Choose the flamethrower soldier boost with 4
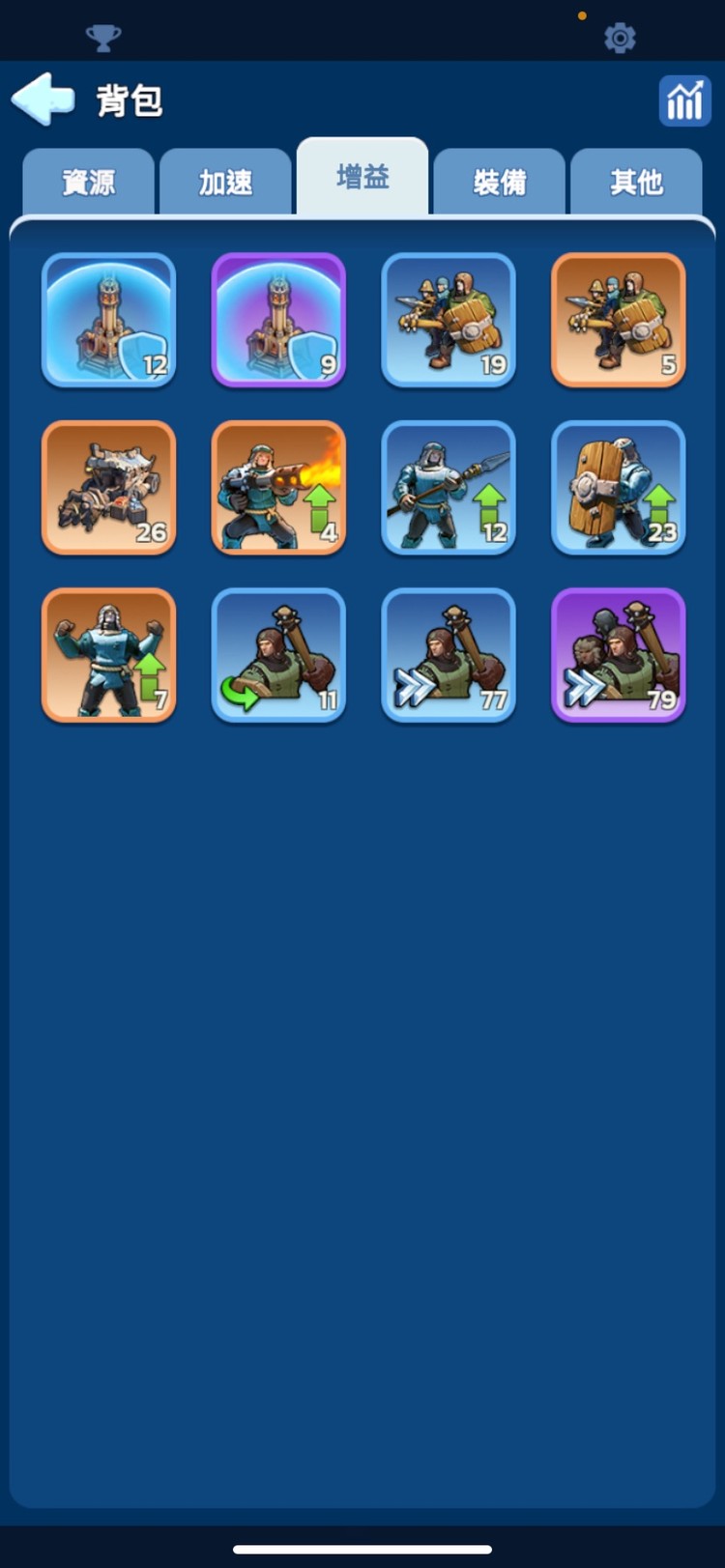 (x=278, y=488)
